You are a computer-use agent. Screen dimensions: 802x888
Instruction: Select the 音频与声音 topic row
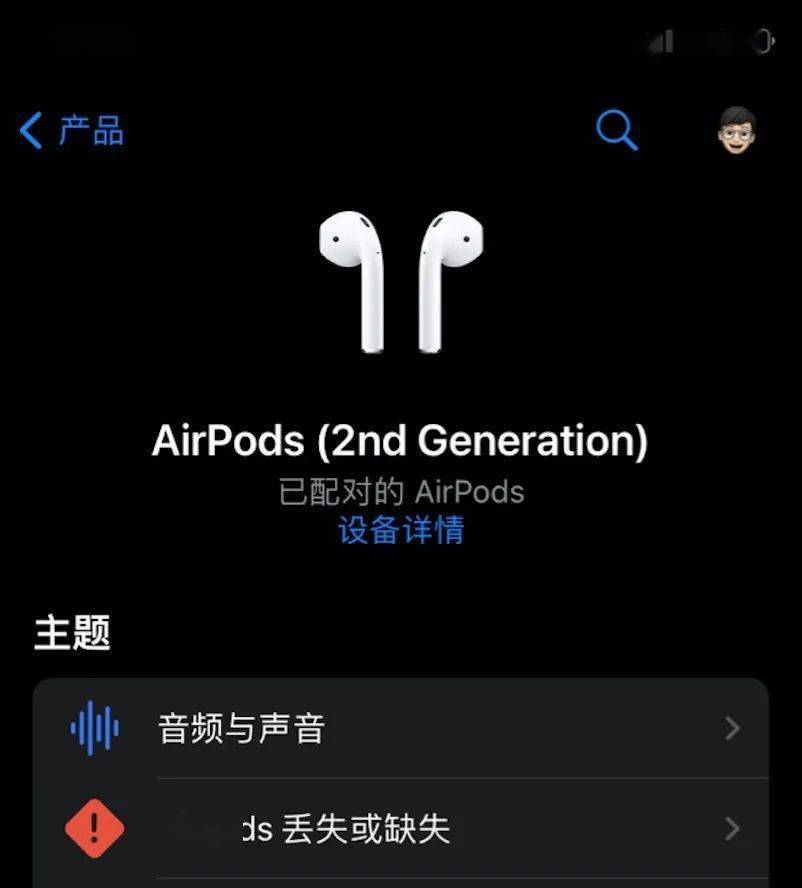point(400,729)
